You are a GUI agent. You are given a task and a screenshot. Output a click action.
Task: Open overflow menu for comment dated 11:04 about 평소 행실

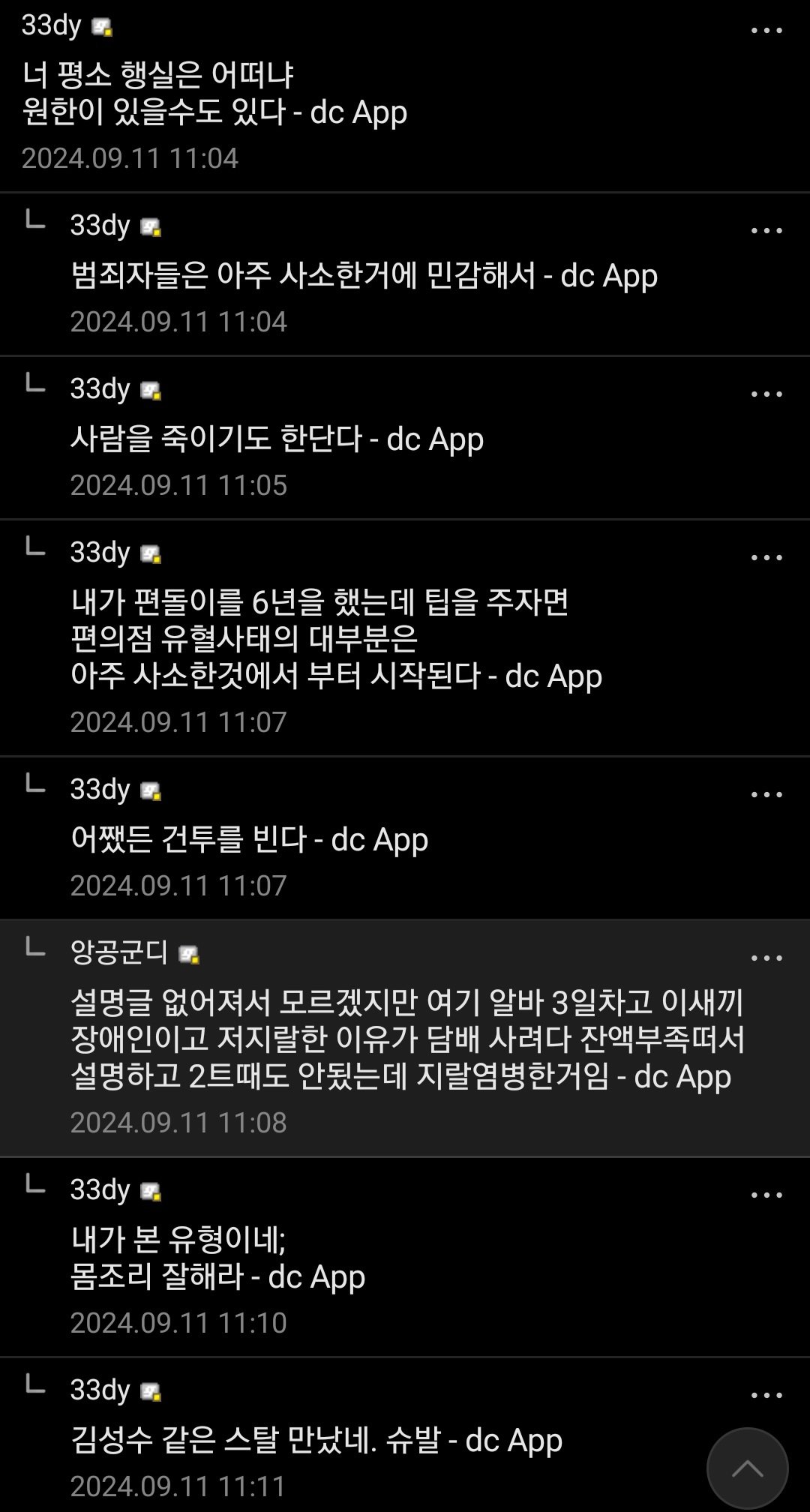click(x=766, y=31)
